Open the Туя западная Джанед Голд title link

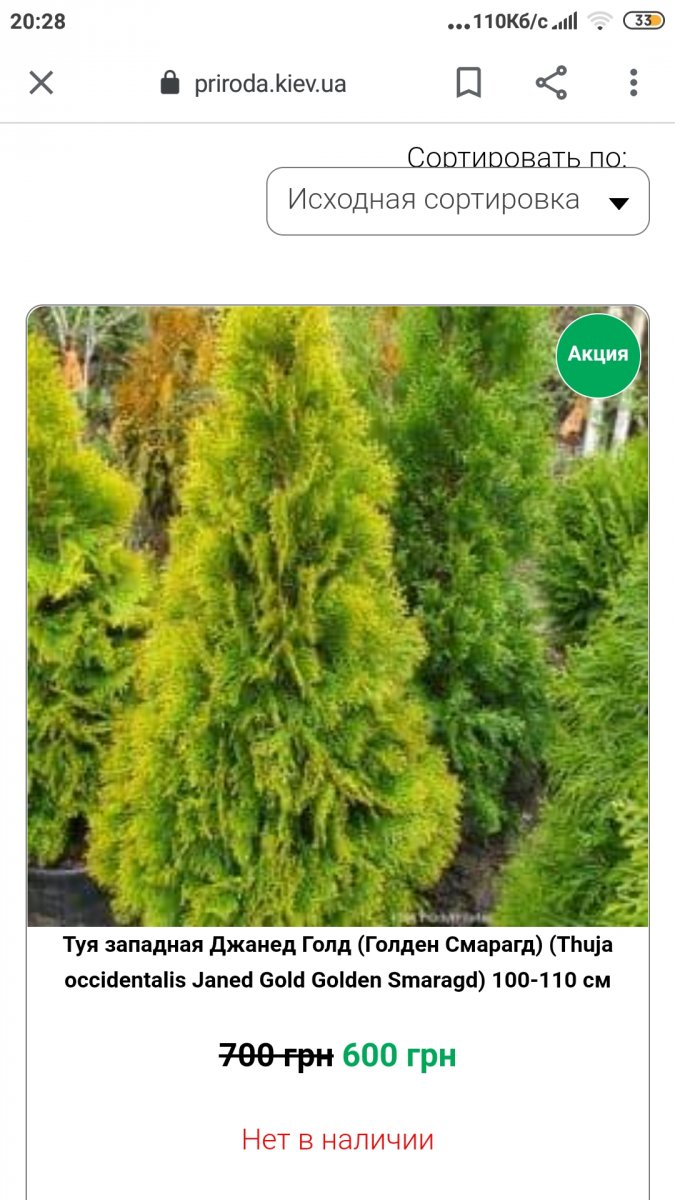(338, 962)
